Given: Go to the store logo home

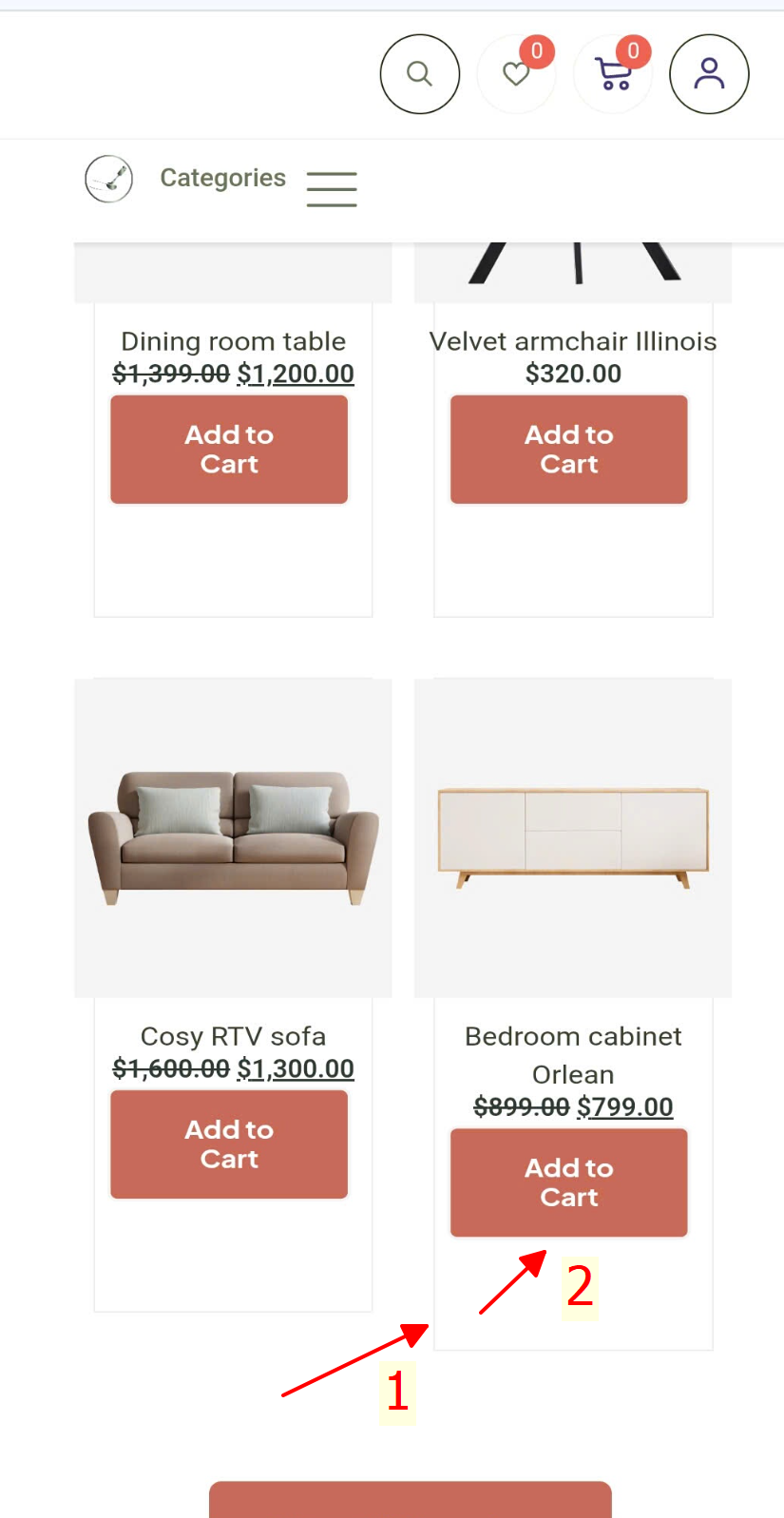Looking at the screenshot, I should click(x=109, y=179).
